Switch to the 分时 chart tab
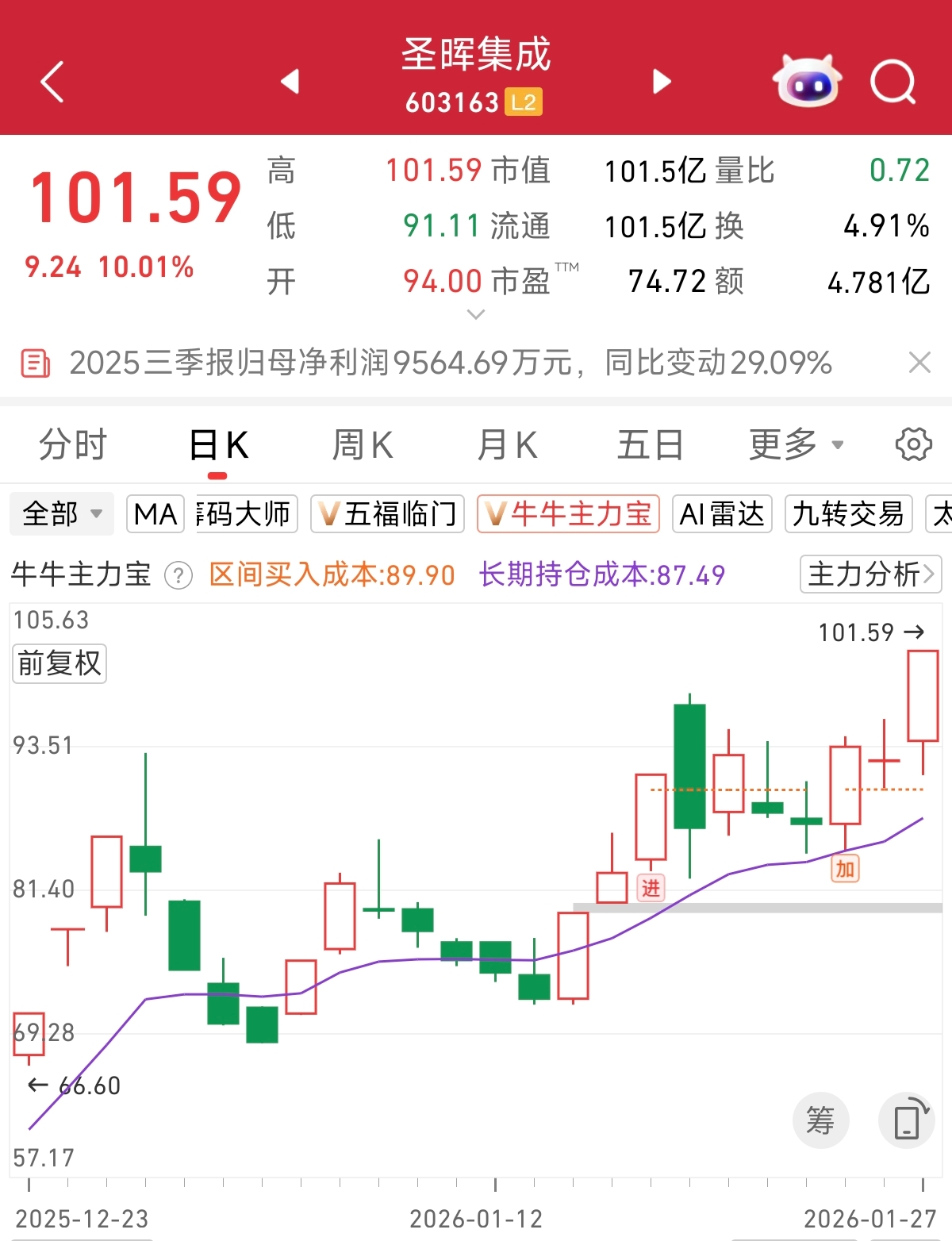Screen dimensions: 952x1241 (x=73, y=444)
